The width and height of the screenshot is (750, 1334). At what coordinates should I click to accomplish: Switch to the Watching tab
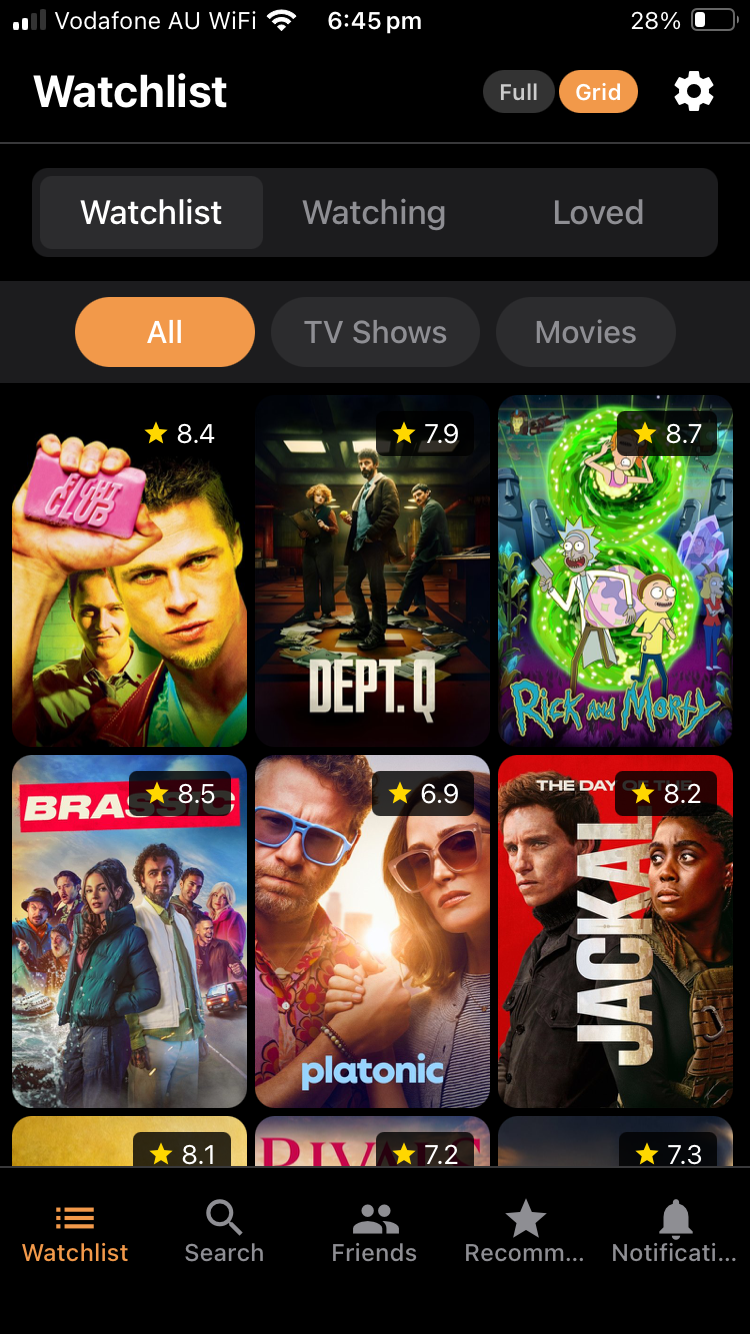(x=373, y=212)
